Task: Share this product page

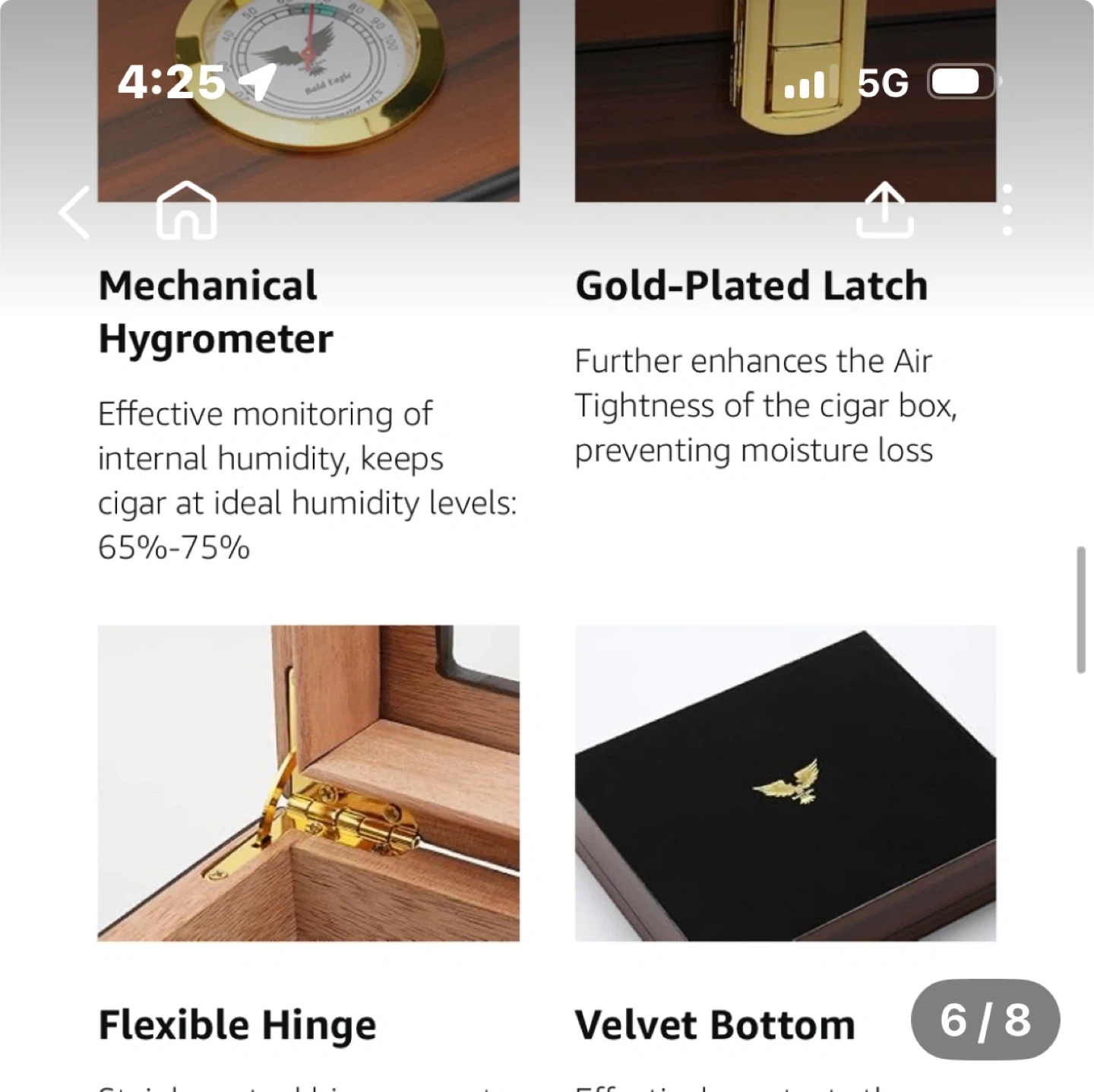Action: [884, 210]
